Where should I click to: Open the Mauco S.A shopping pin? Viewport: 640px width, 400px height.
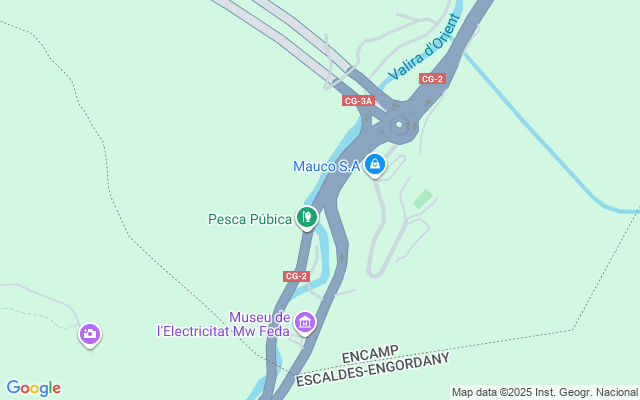(375, 164)
